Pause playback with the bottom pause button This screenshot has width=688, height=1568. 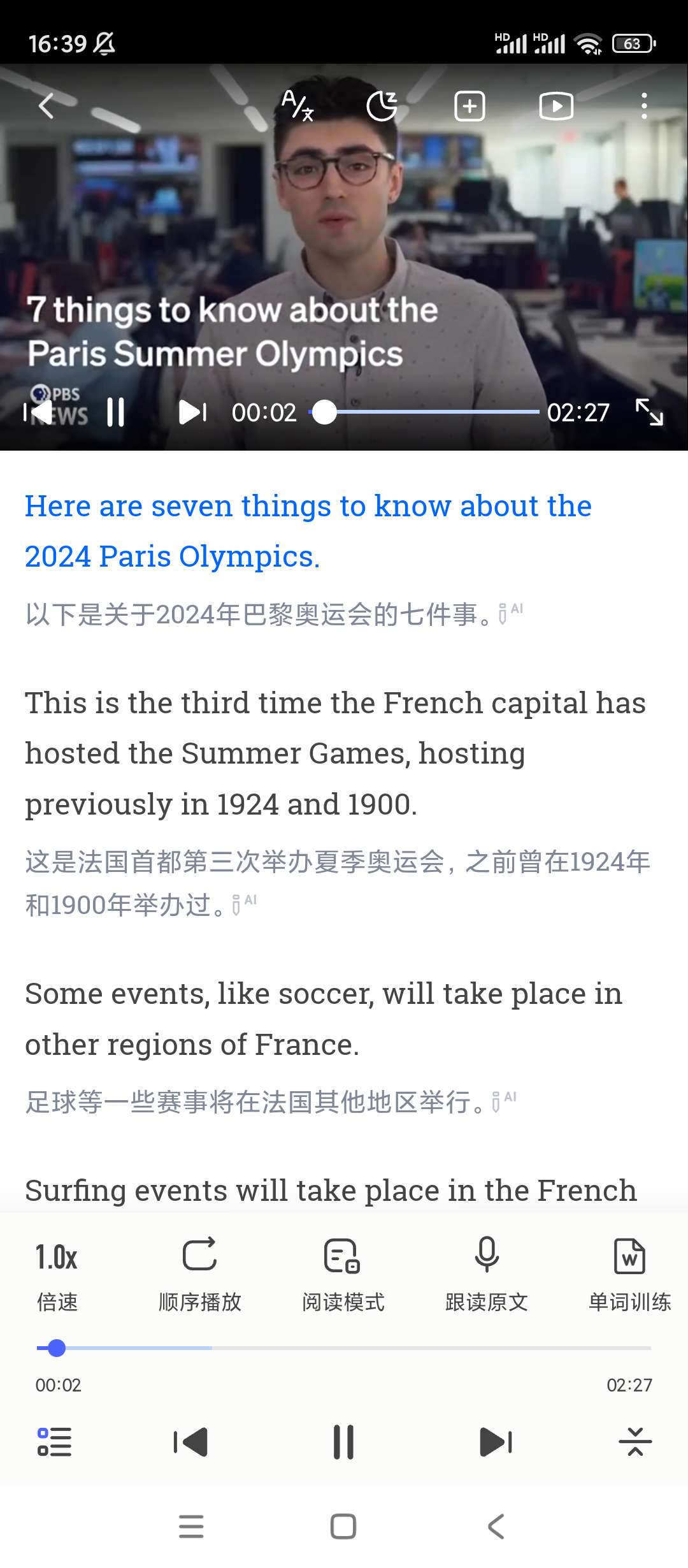click(x=343, y=1442)
